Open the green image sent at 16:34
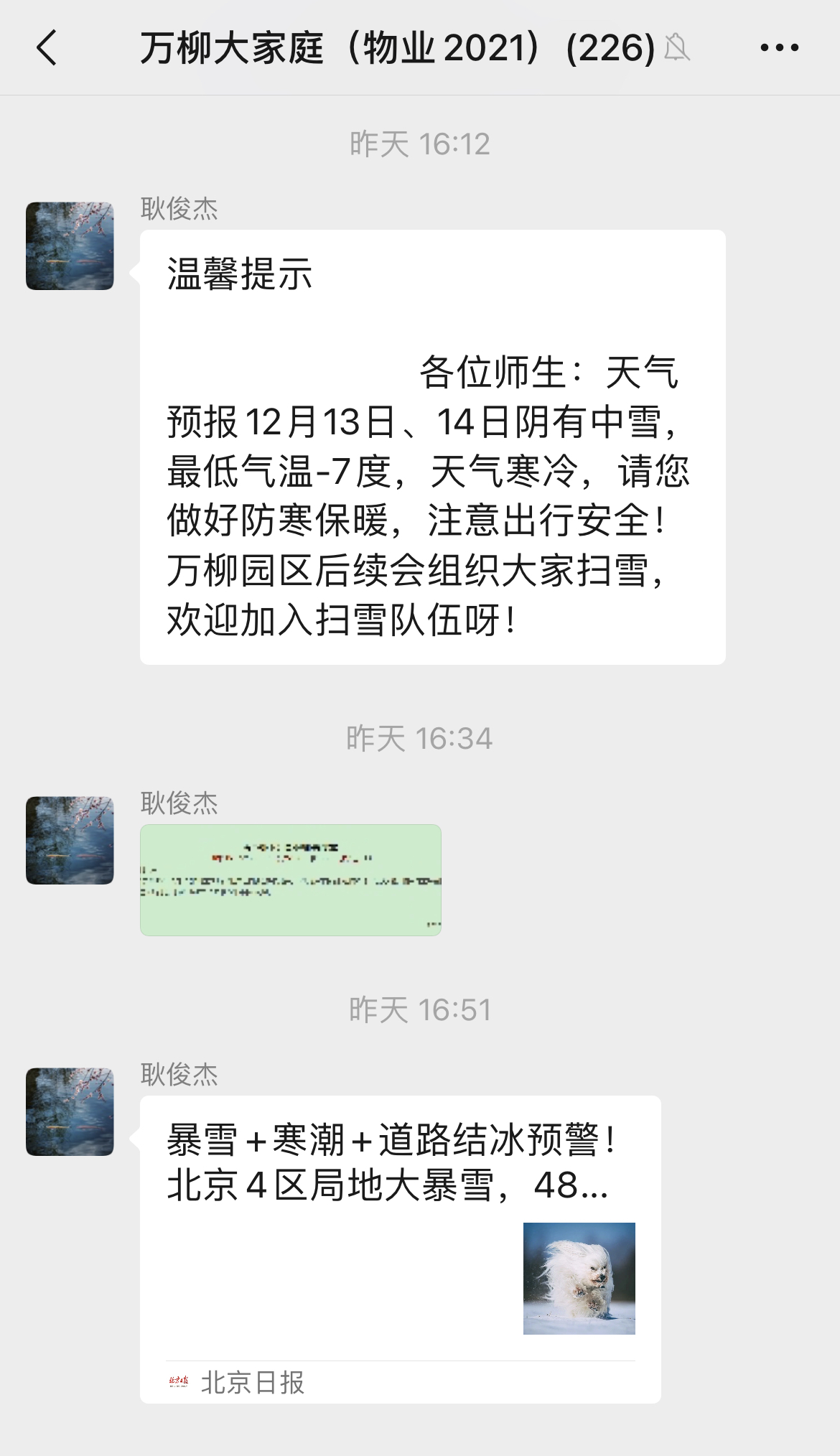 tap(290, 879)
